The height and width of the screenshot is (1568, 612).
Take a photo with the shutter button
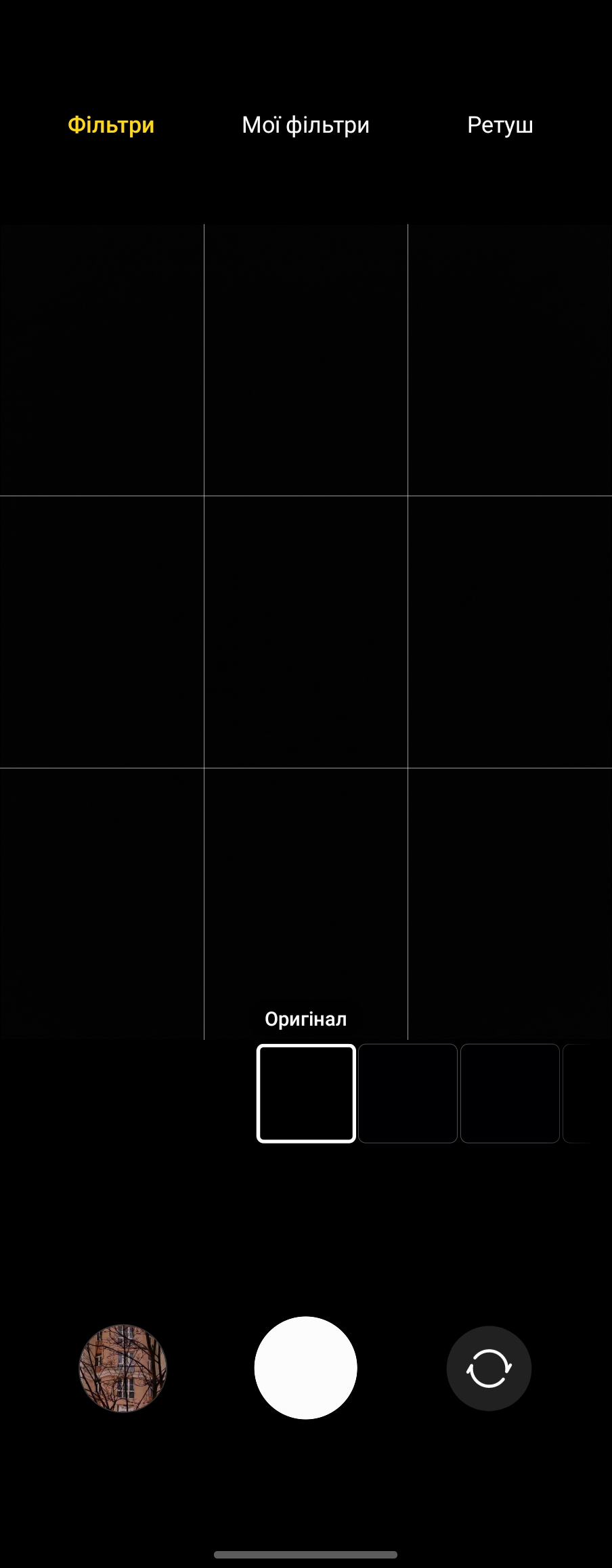tap(305, 1368)
